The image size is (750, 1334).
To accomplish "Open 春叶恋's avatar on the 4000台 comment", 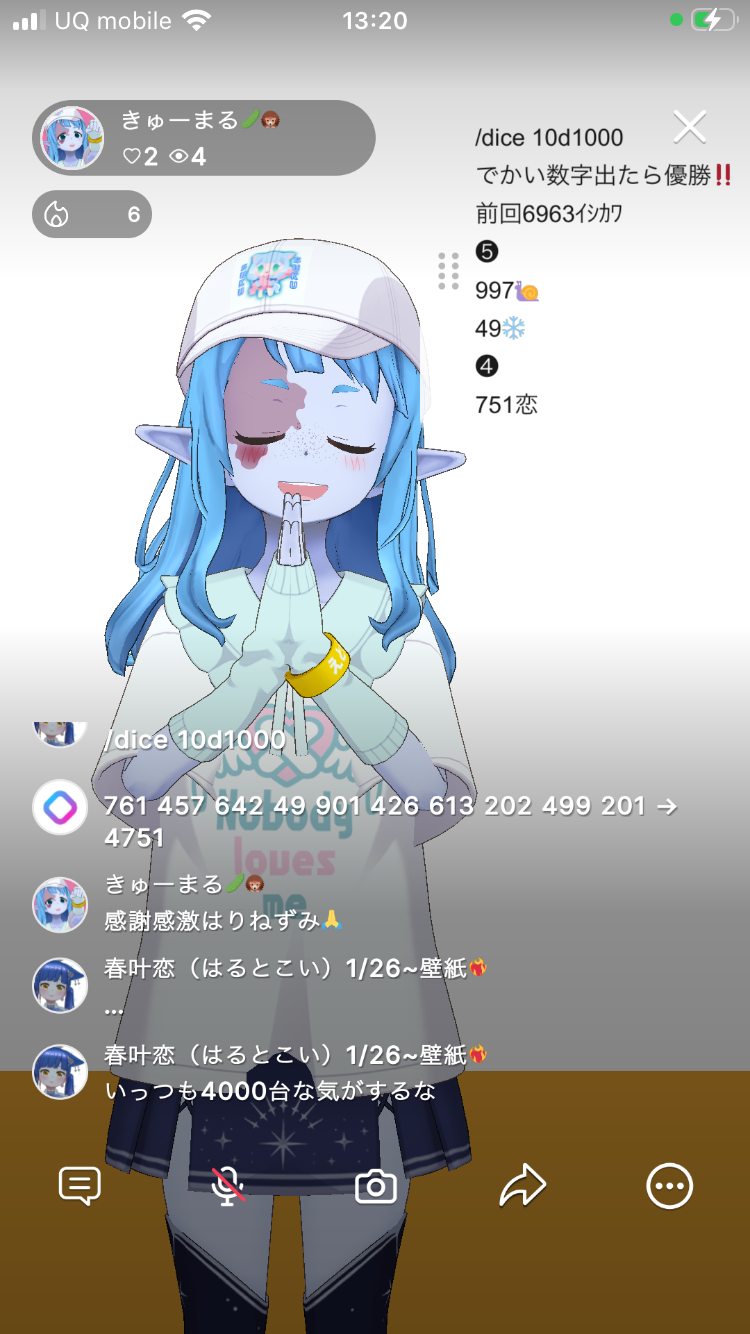I will [x=60, y=1072].
